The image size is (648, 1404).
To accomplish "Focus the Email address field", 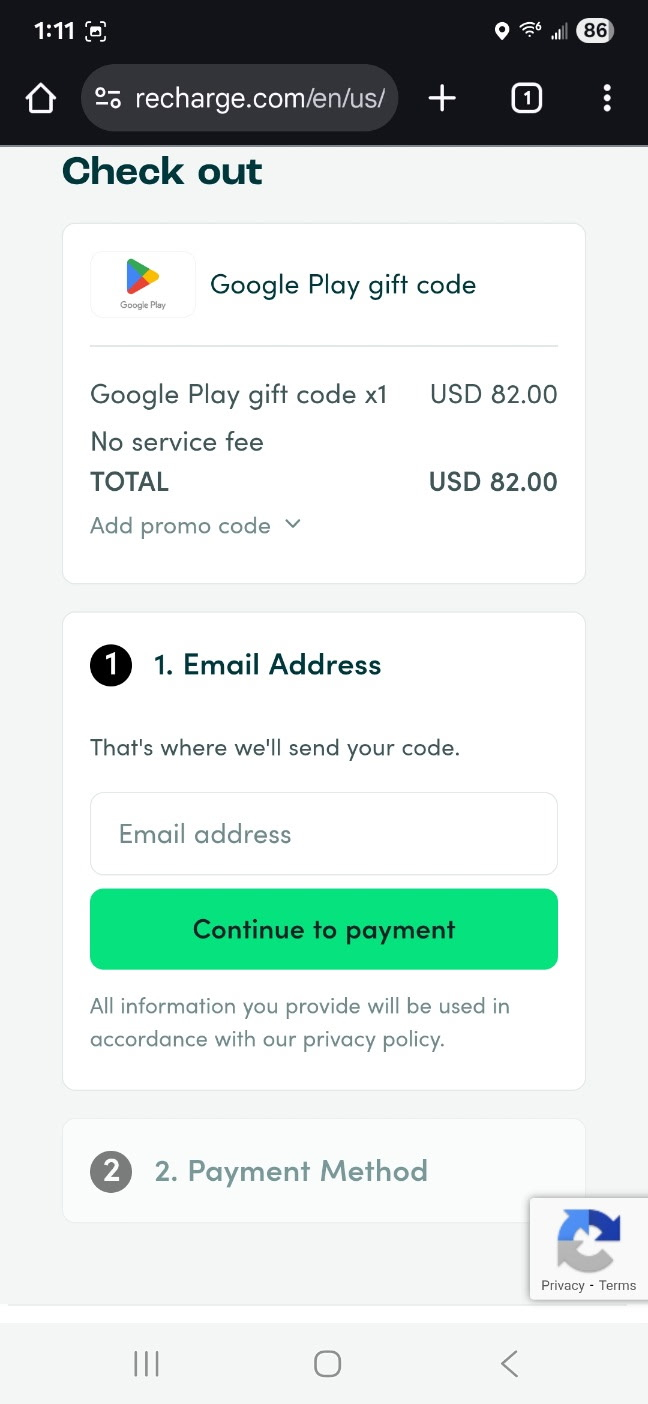I will coord(324,834).
